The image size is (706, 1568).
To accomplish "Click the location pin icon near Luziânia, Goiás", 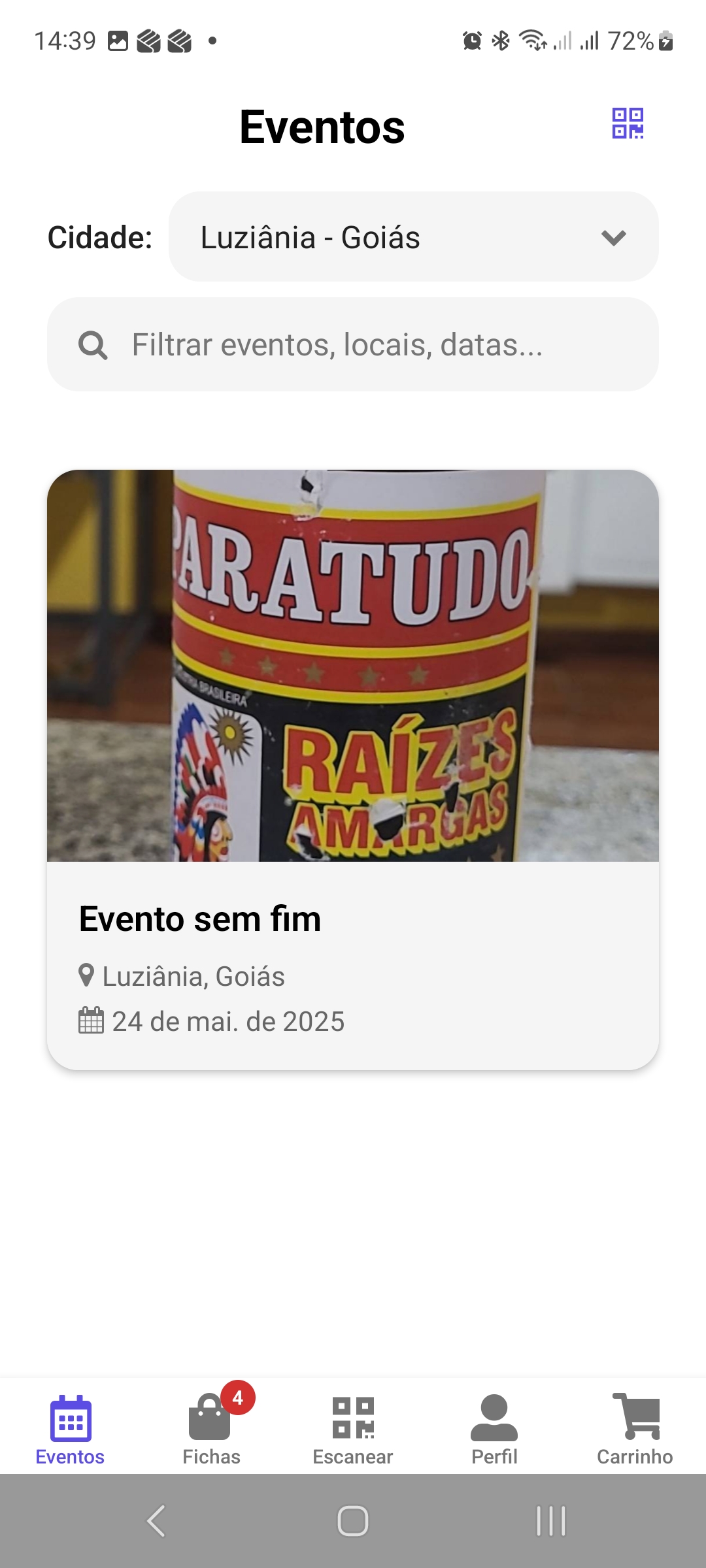I will (87, 975).
